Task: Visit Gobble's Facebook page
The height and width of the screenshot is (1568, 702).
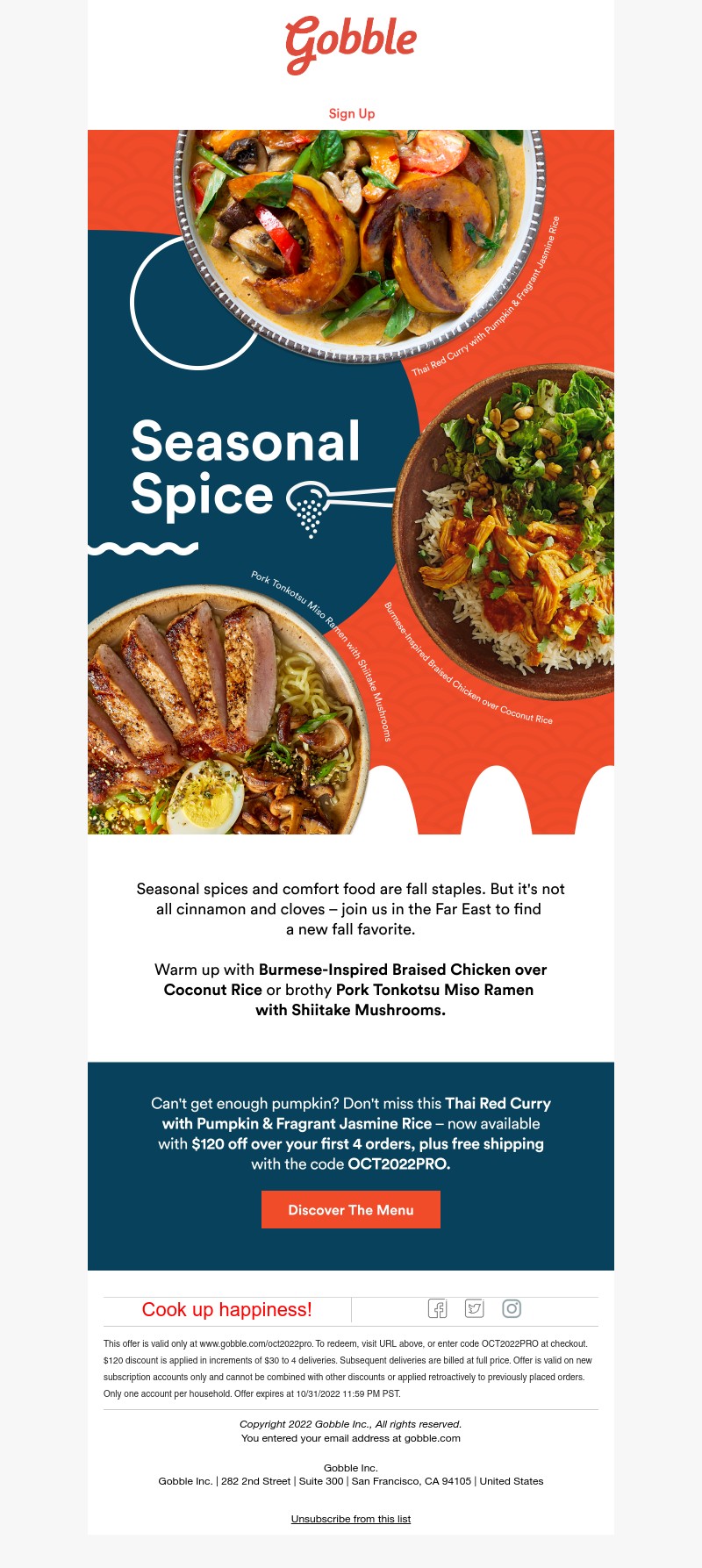Action: tap(438, 1308)
